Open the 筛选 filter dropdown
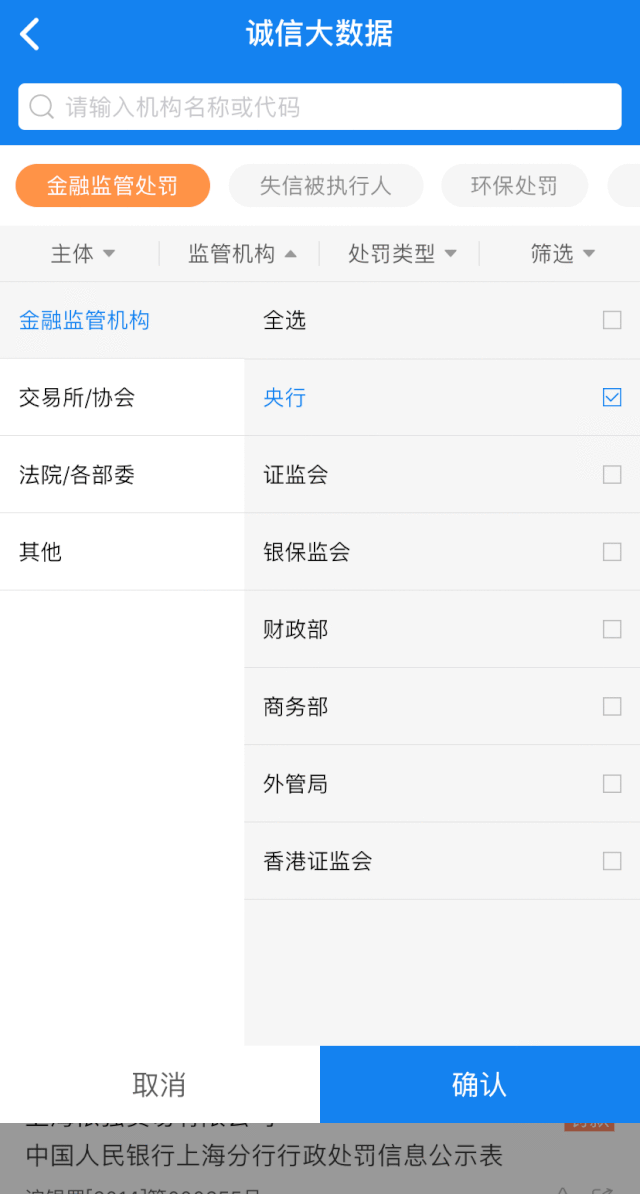Screen dimensions: 640x1194 (x=562, y=254)
